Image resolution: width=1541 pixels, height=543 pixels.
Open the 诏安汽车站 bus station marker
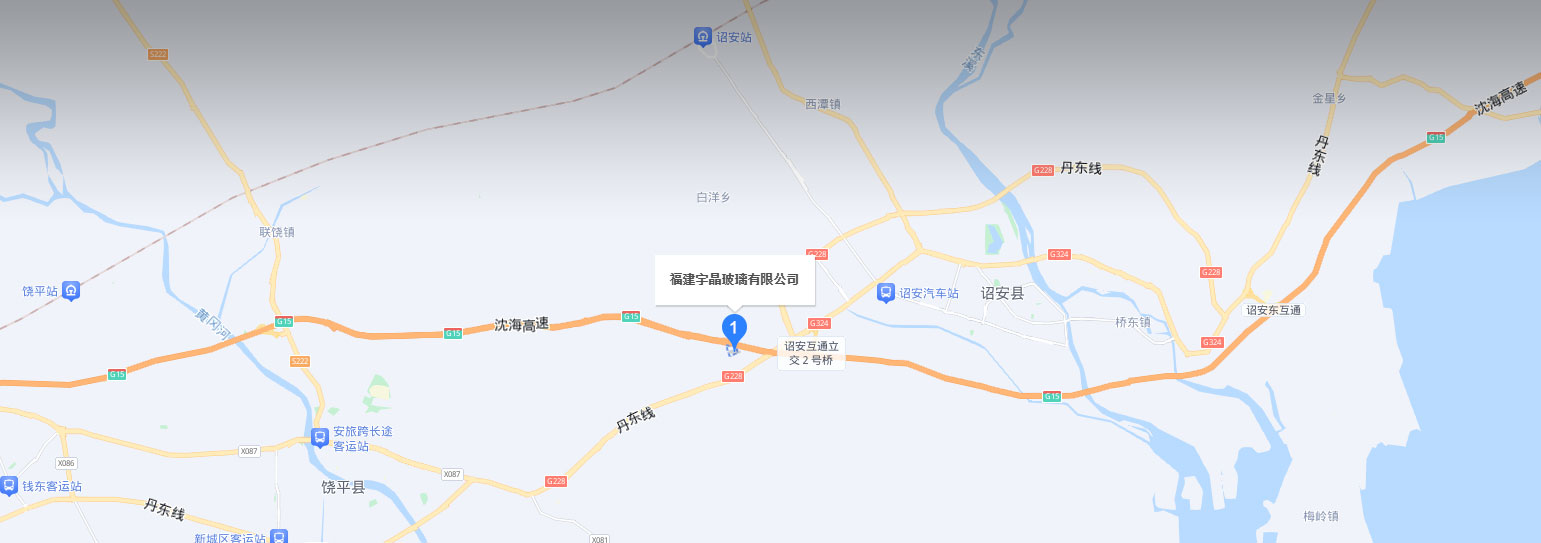(x=885, y=293)
